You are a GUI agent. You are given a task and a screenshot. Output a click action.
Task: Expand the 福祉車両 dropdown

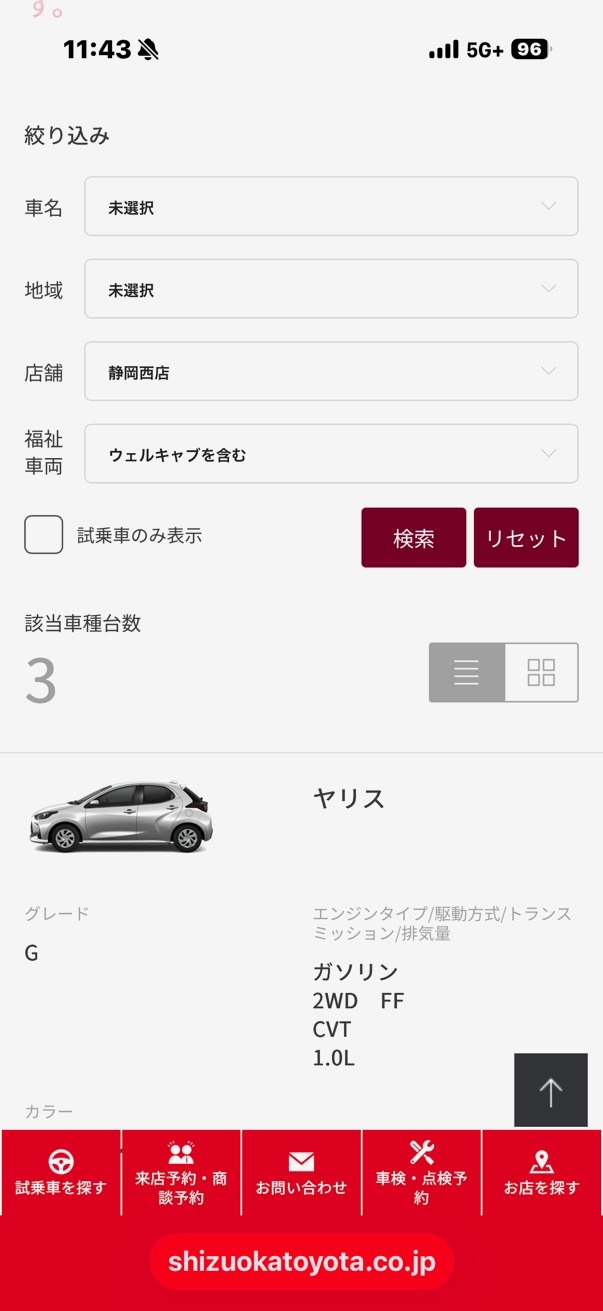331,454
